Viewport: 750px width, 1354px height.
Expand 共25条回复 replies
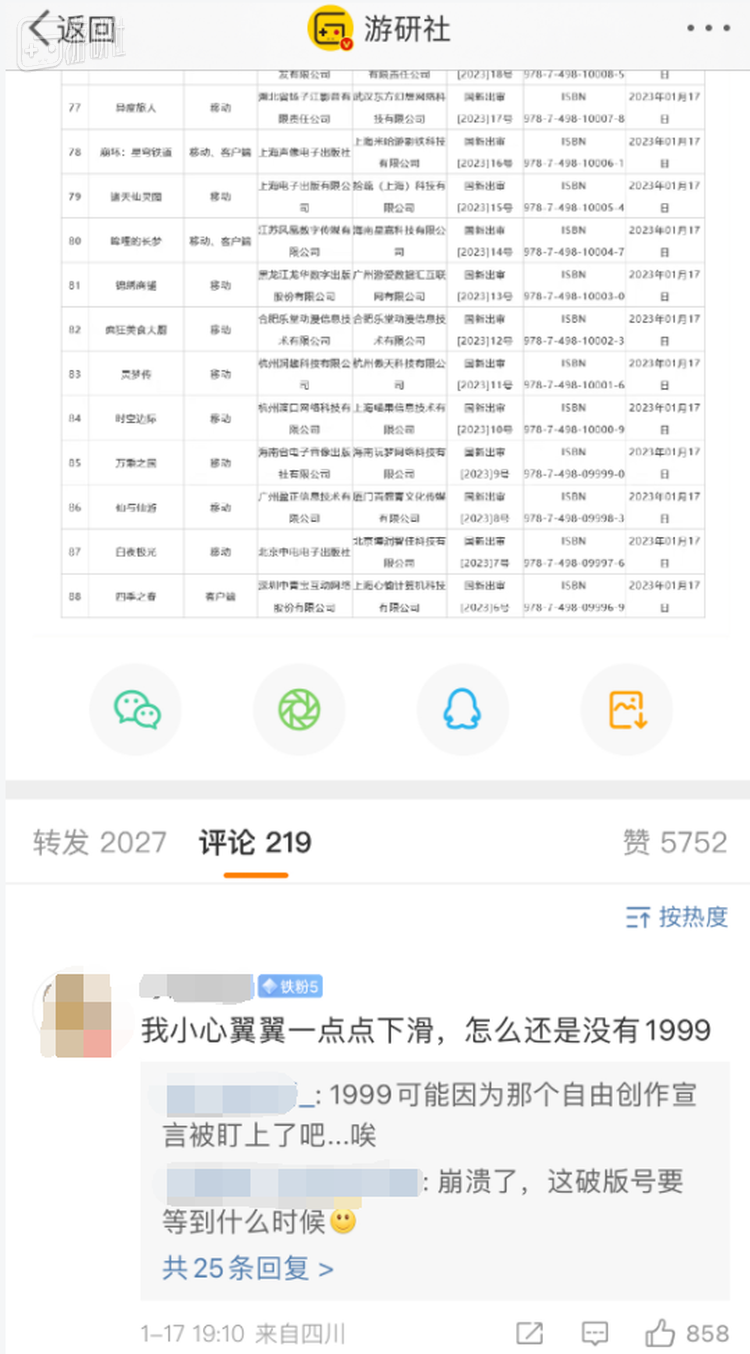pyautogui.click(x=248, y=1269)
